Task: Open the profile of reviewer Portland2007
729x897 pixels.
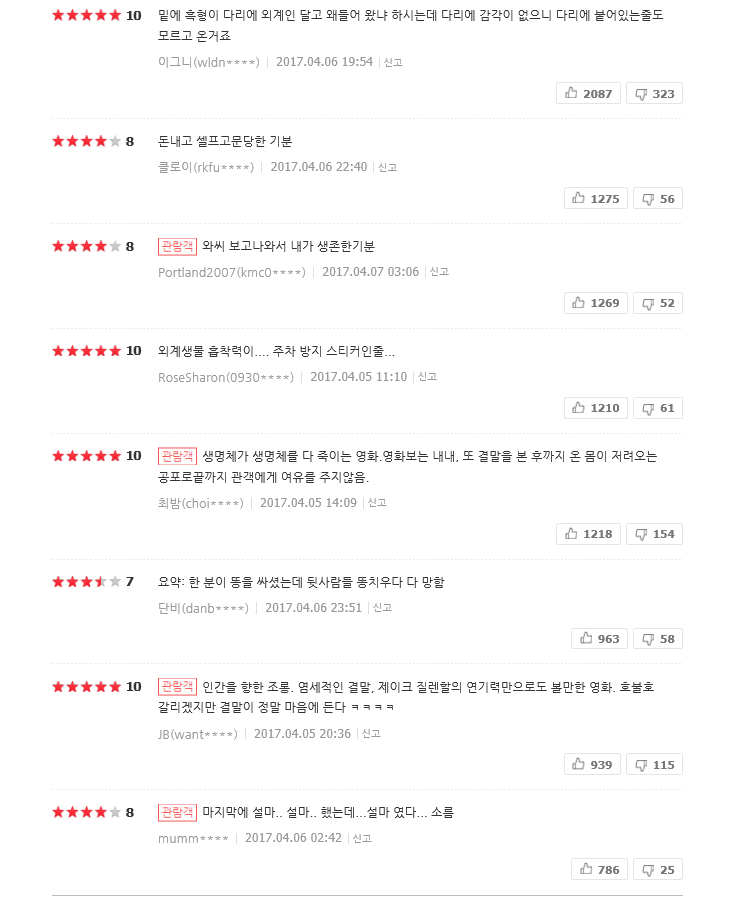Action: click(x=232, y=272)
